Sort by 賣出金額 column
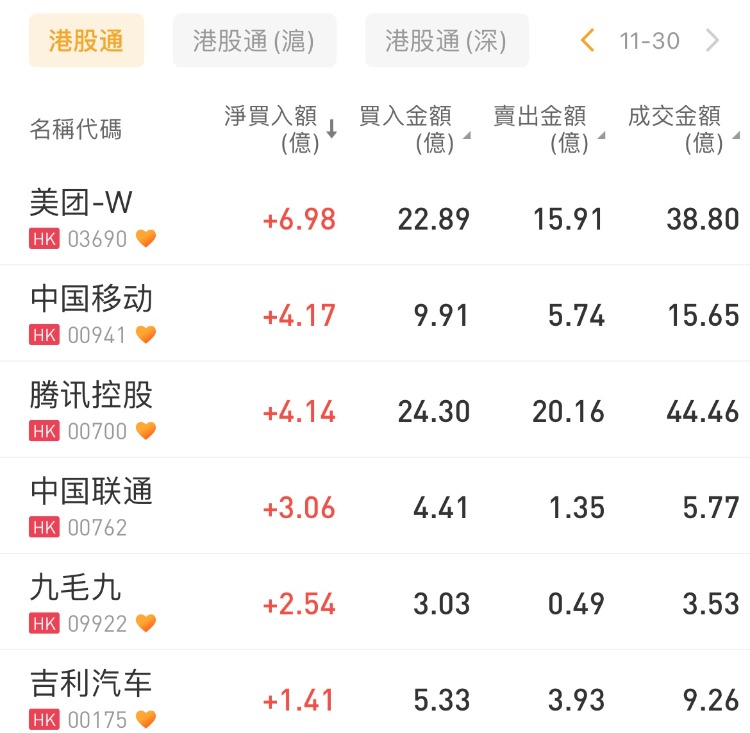The image size is (750, 733). coord(546,130)
